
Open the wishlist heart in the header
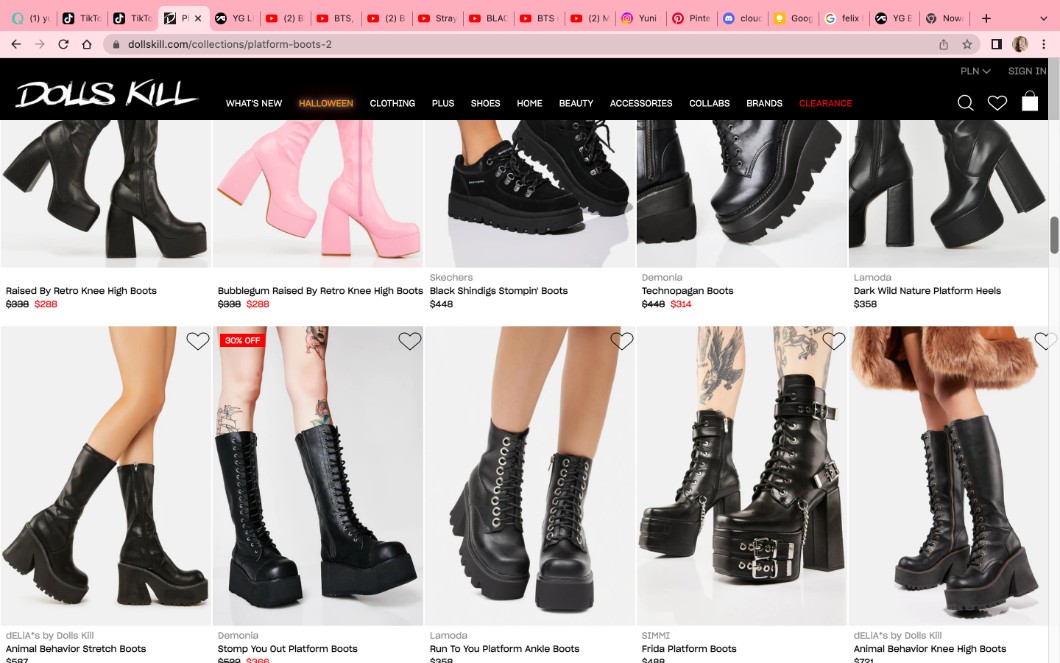pos(997,103)
